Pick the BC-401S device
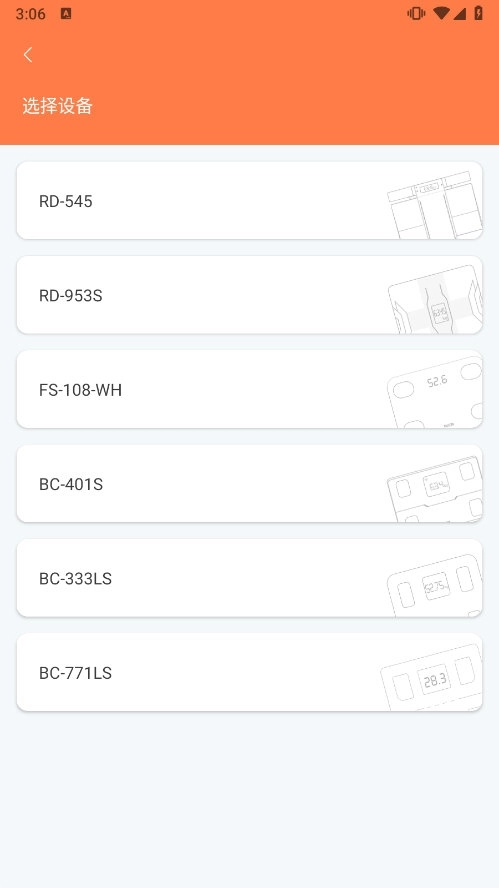The height and width of the screenshot is (888, 499). click(249, 484)
